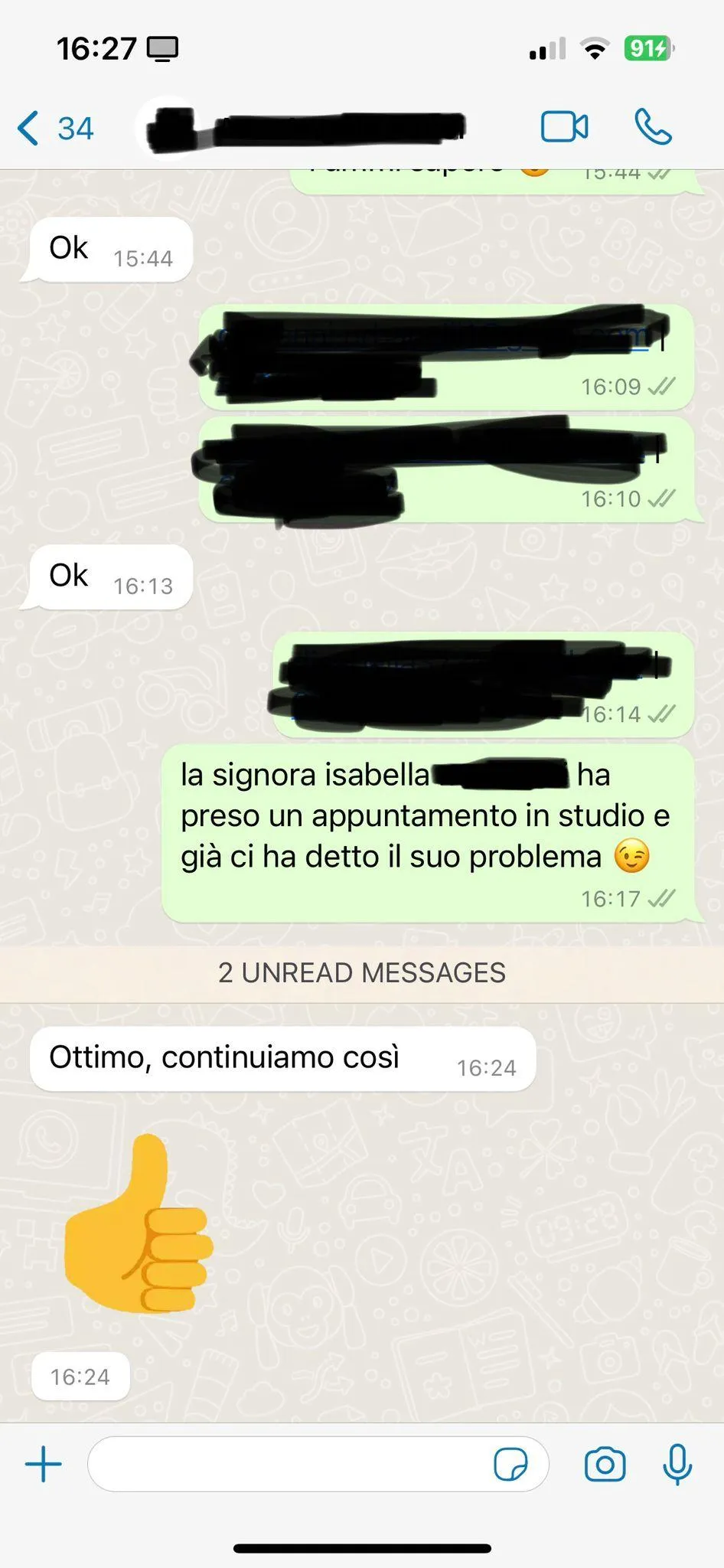Record a voice message
Image resolution: width=724 pixels, height=1568 pixels.
[x=677, y=1465]
